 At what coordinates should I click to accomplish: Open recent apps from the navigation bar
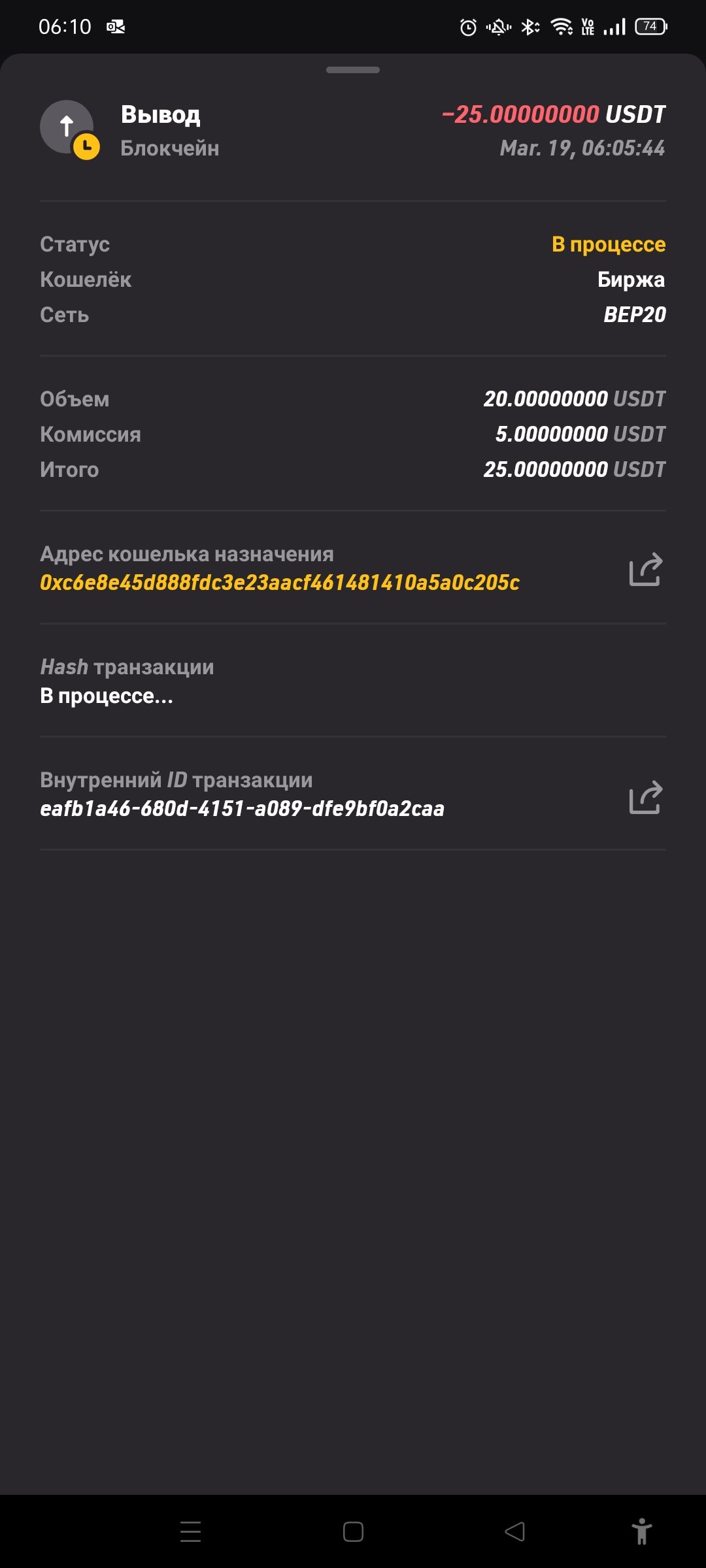point(190,1531)
